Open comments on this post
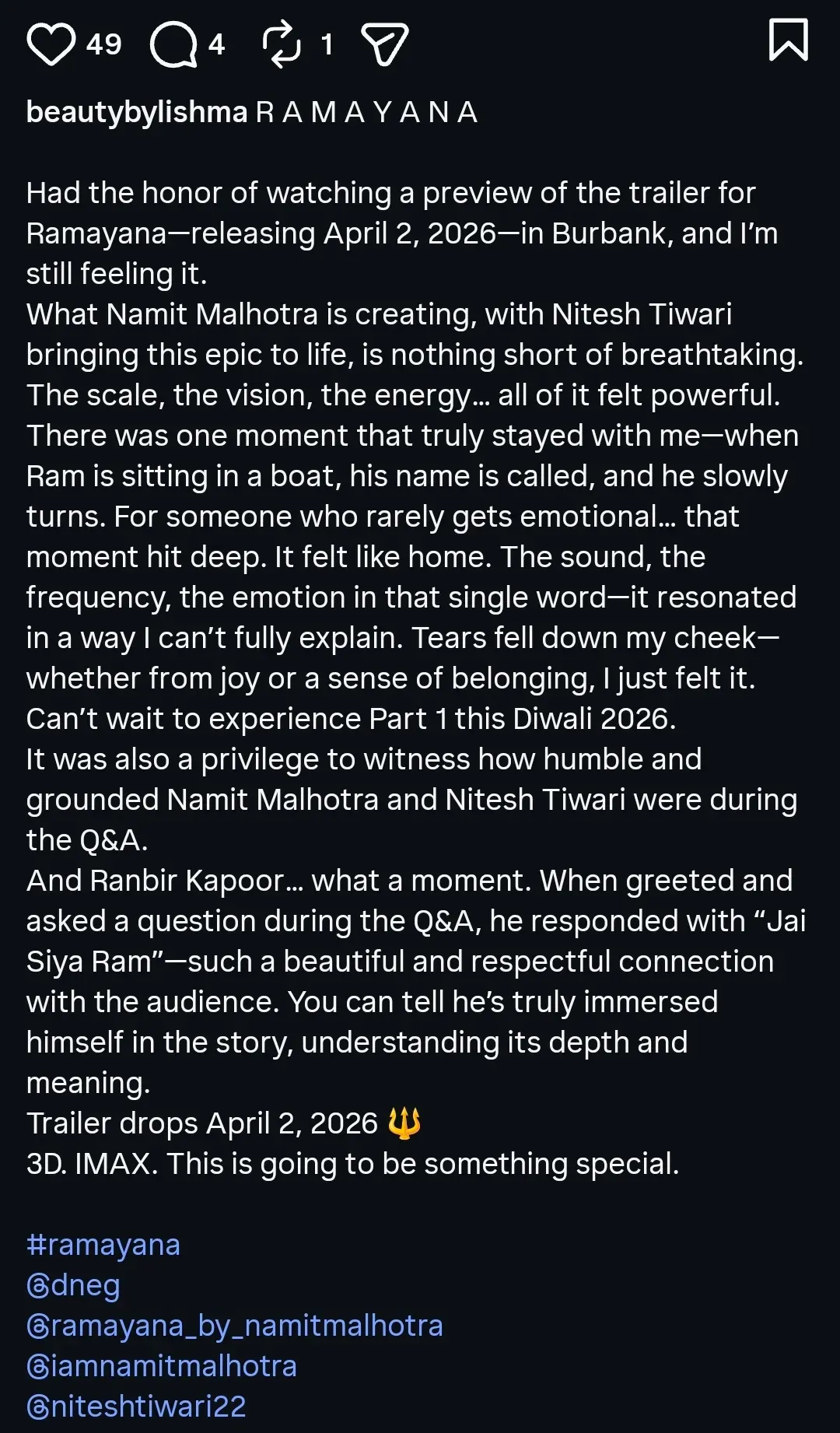 173,44
